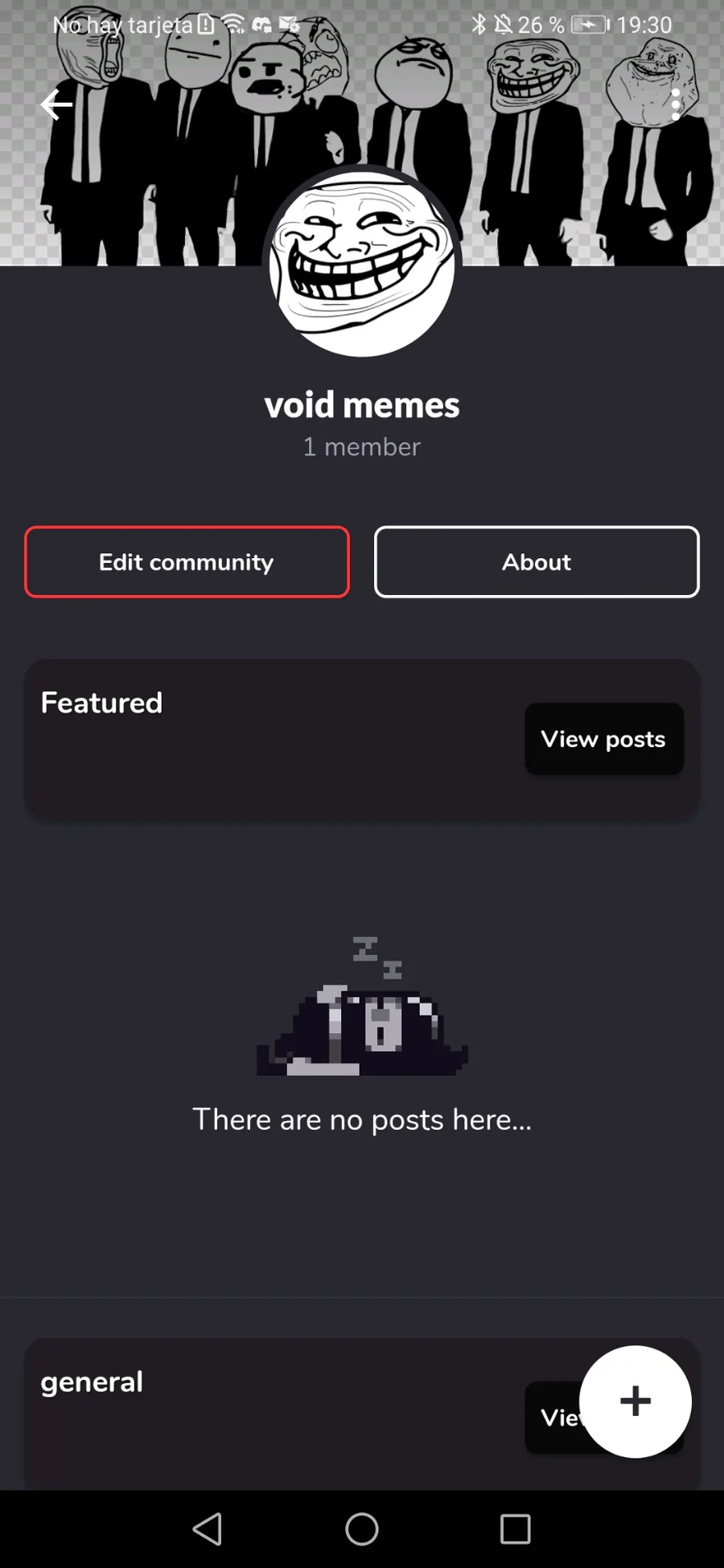Go to the home screen
This screenshot has height=1568, width=724.
click(362, 1529)
